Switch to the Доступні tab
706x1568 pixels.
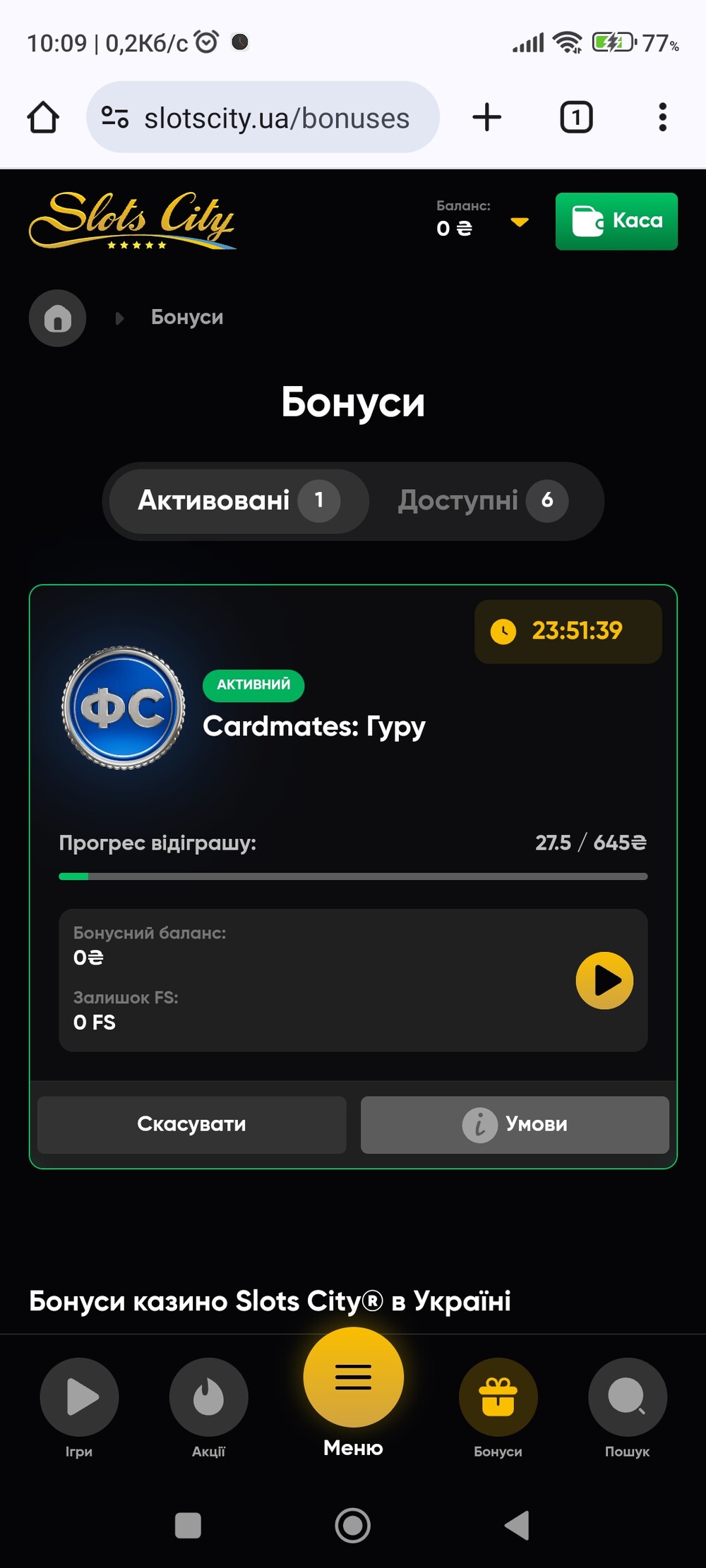483,501
